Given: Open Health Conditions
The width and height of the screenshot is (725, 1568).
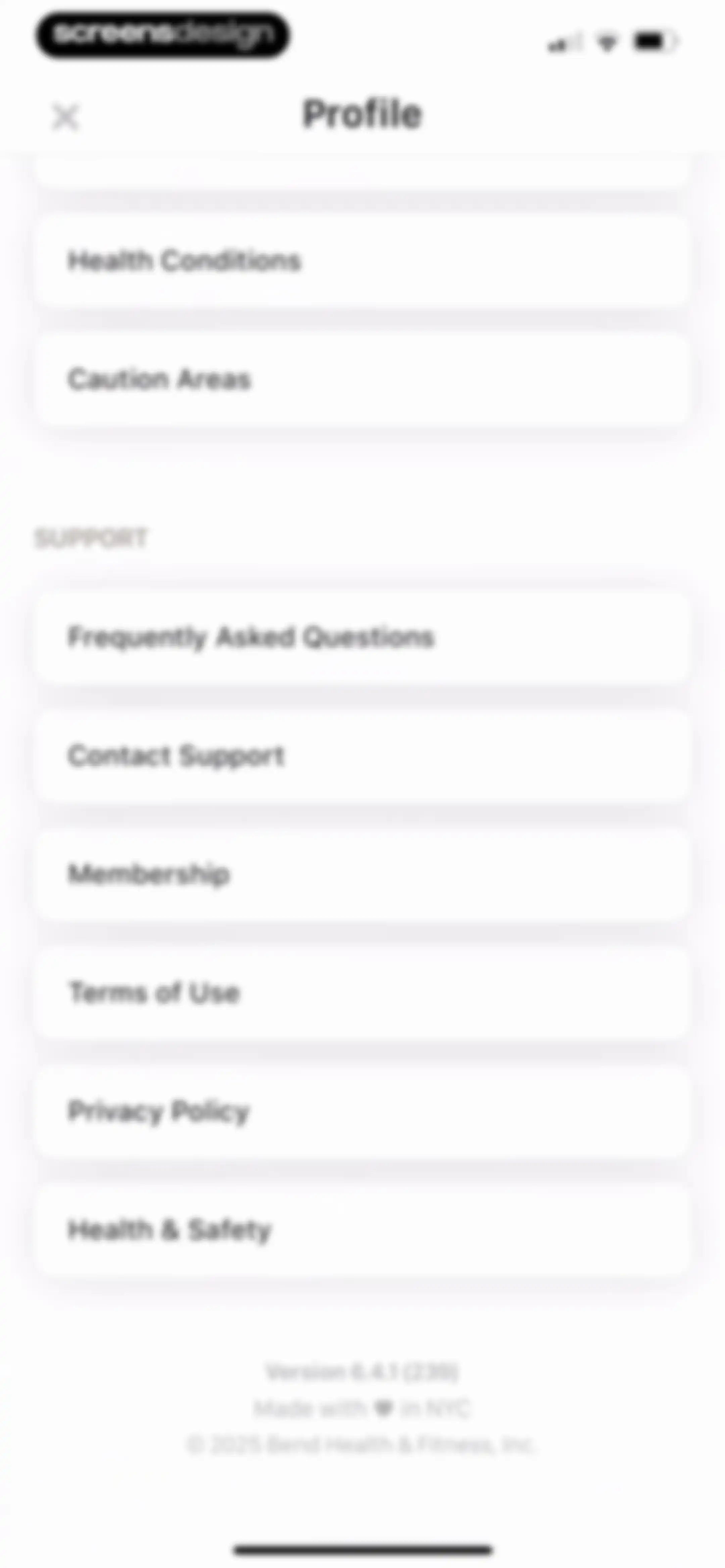Looking at the screenshot, I should click(362, 261).
